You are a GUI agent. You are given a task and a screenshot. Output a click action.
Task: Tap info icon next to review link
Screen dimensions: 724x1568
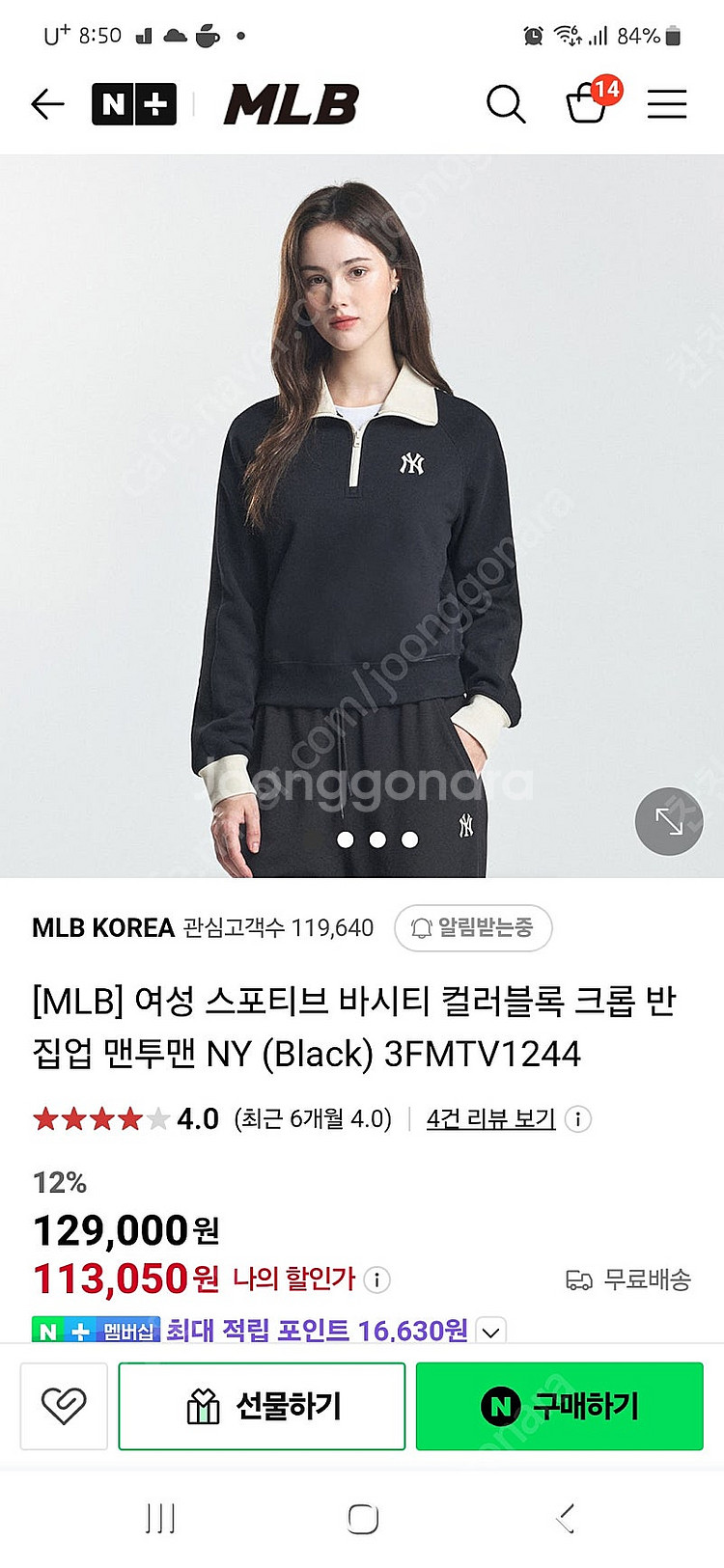(x=577, y=1119)
